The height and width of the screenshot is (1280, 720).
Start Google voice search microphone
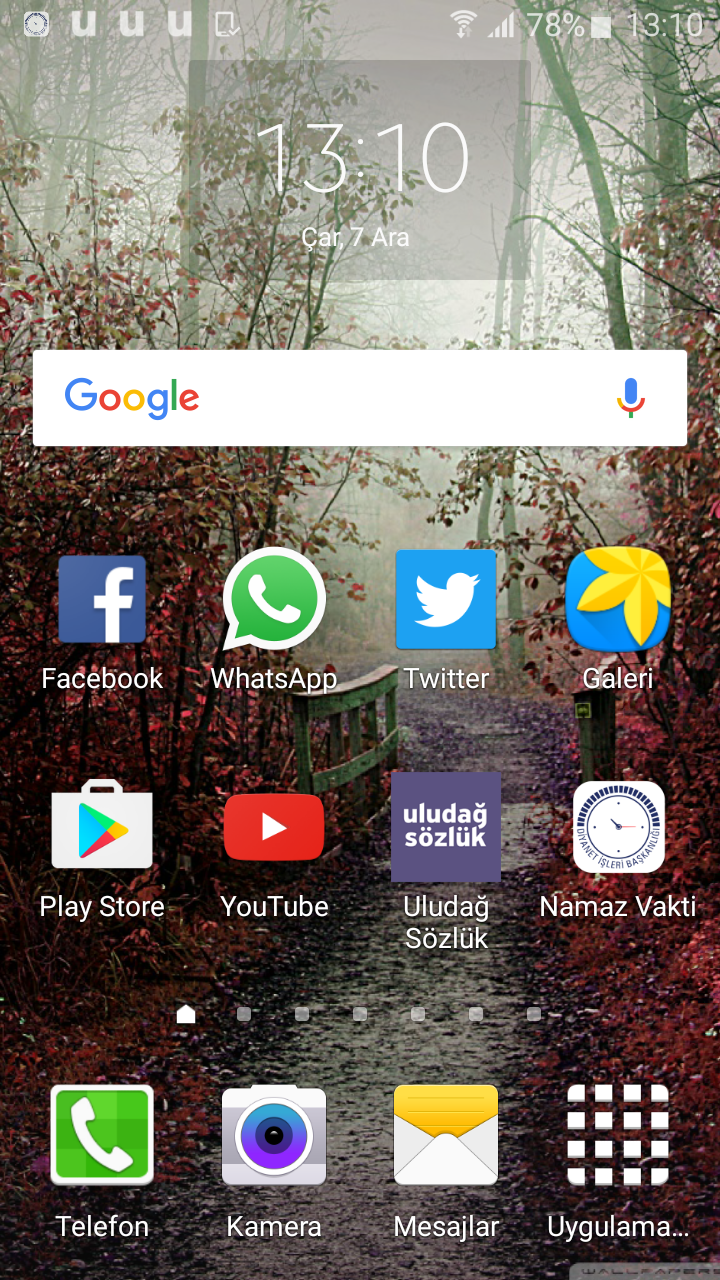tap(630, 398)
